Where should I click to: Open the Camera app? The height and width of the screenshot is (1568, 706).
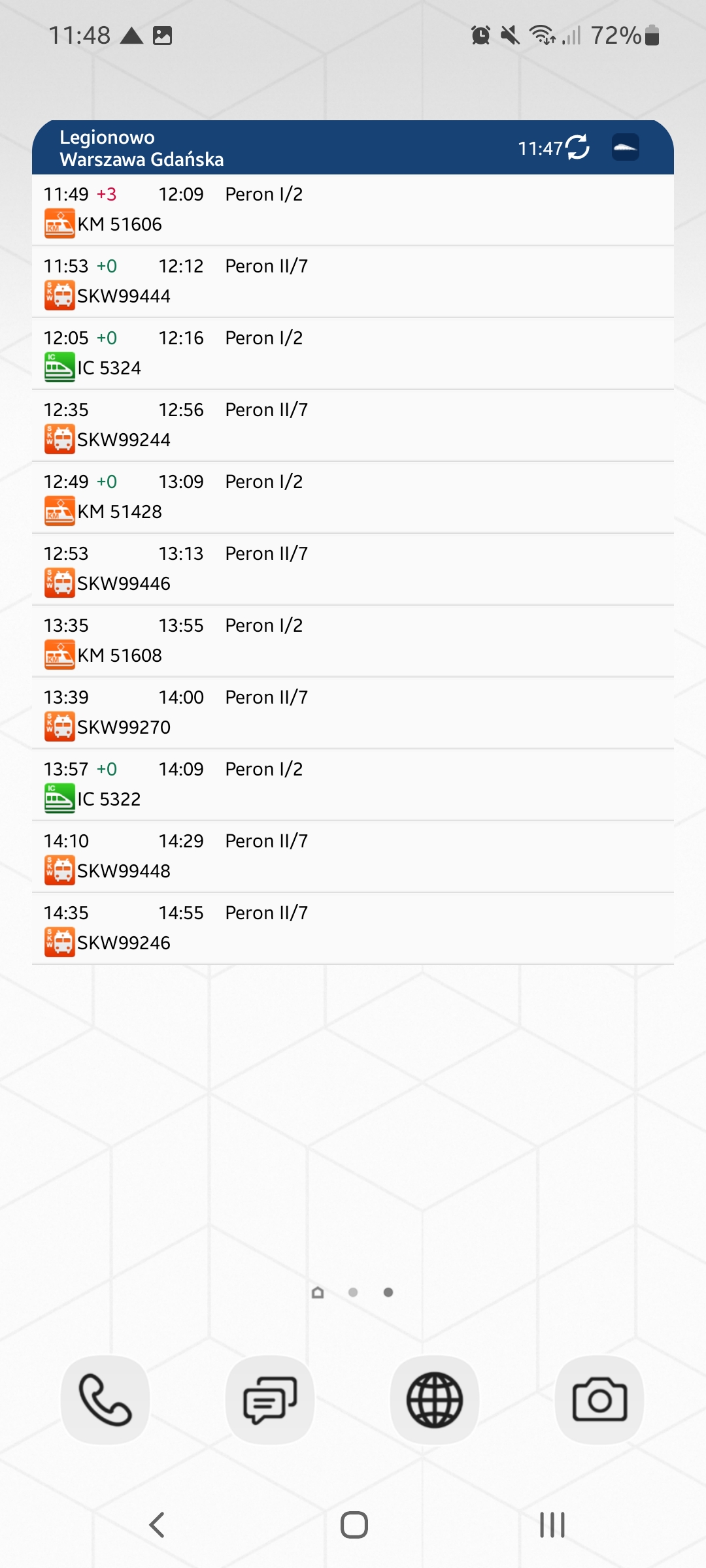[599, 1400]
